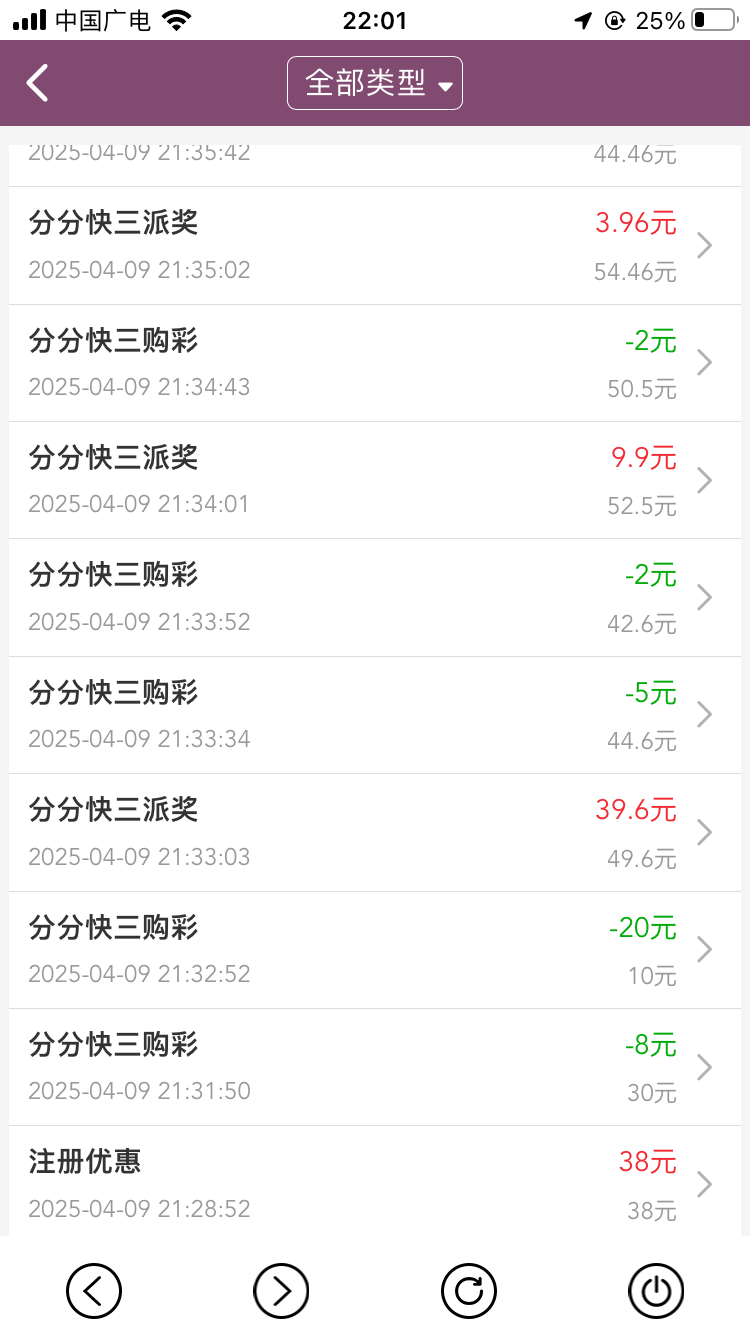The width and height of the screenshot is (750, 1334).
Task: Go back using the header arrow
Action: (x=38, y=83)
